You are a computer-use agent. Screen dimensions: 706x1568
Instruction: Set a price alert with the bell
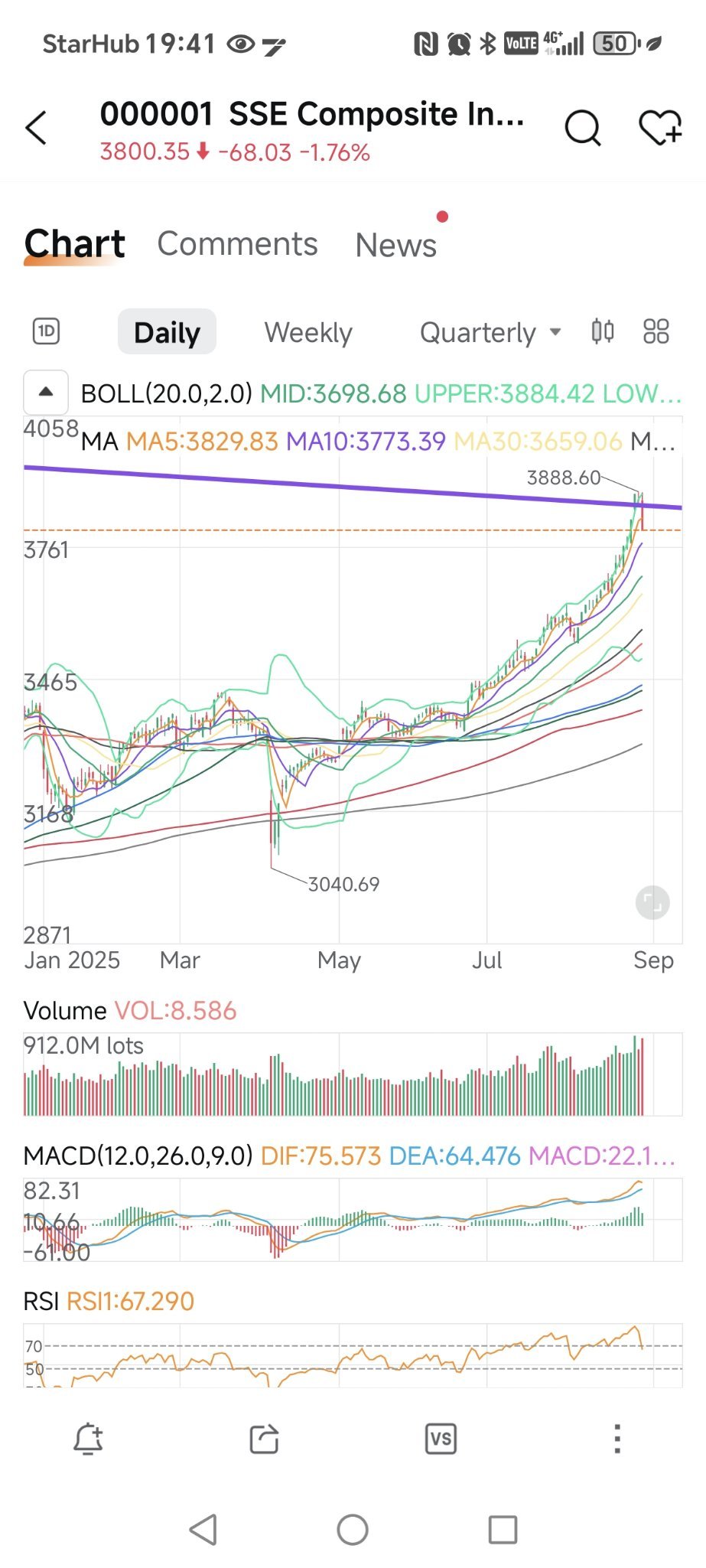coord(88,1439)
